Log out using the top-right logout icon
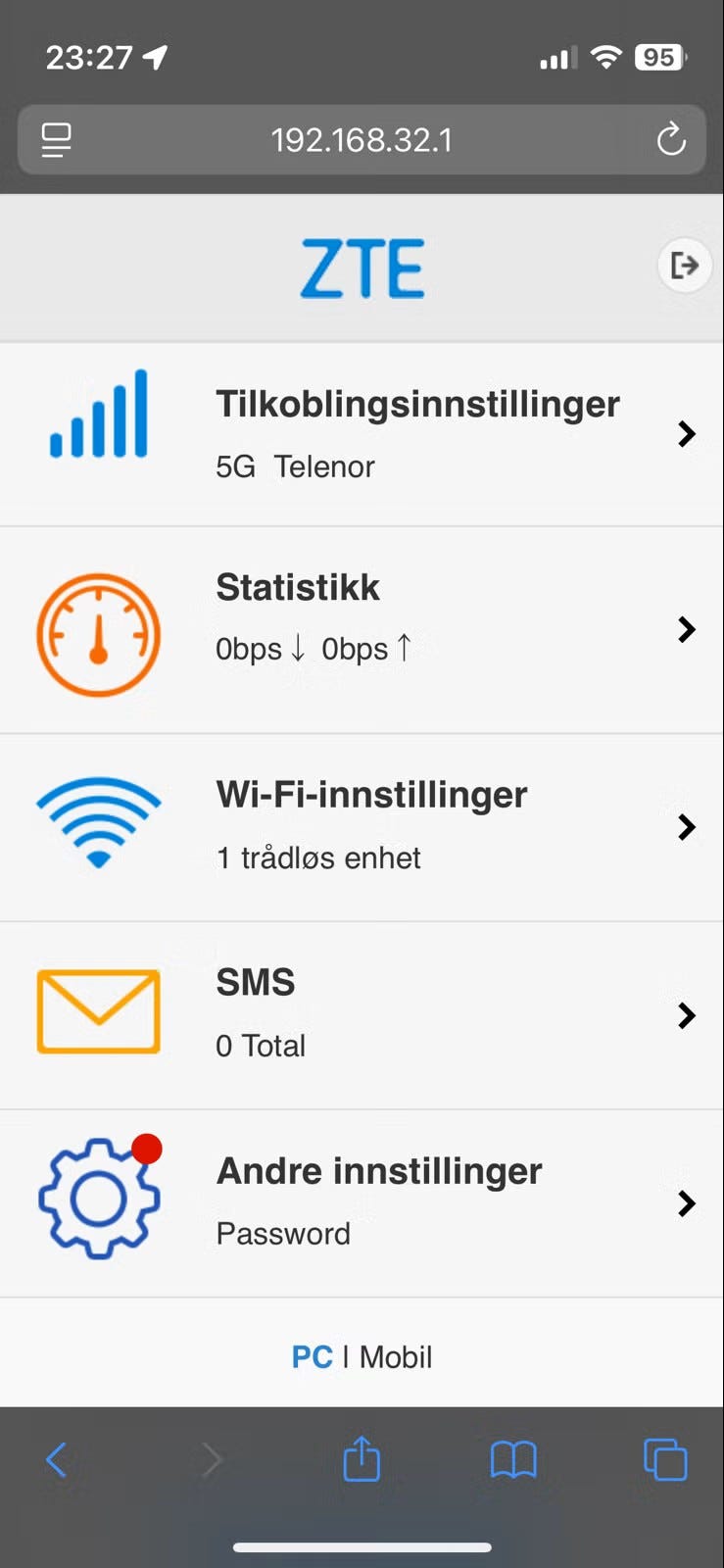Viewport: 724px width, 1568px height. (x=685, y=266)
